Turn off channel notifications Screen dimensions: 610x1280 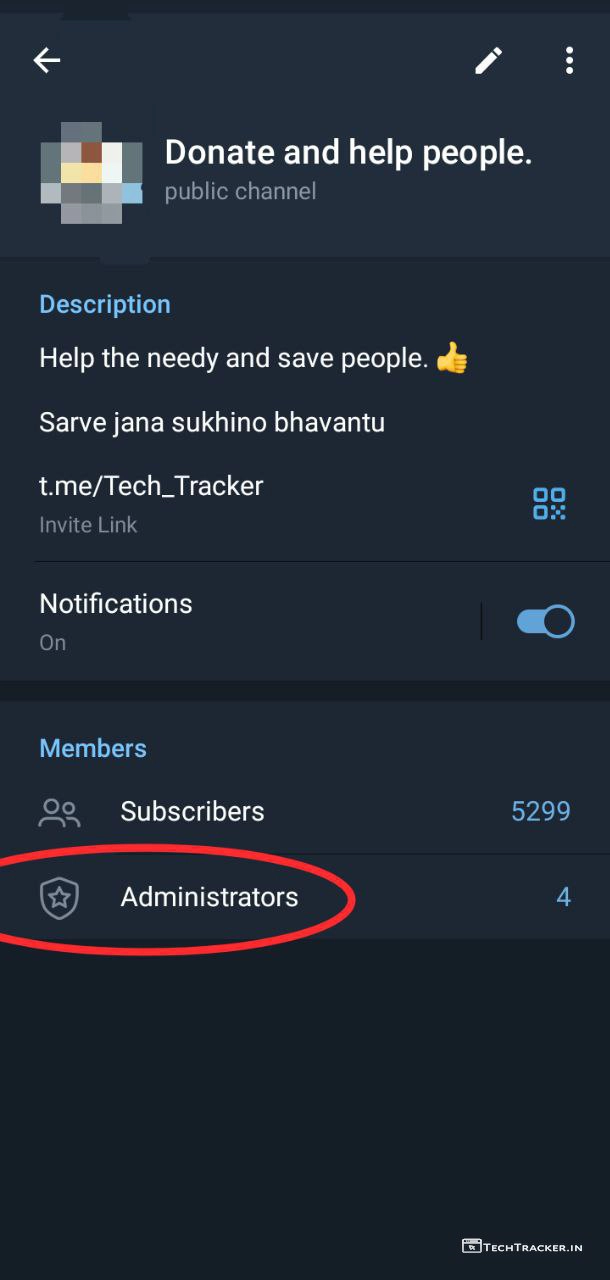click(545, 622)
